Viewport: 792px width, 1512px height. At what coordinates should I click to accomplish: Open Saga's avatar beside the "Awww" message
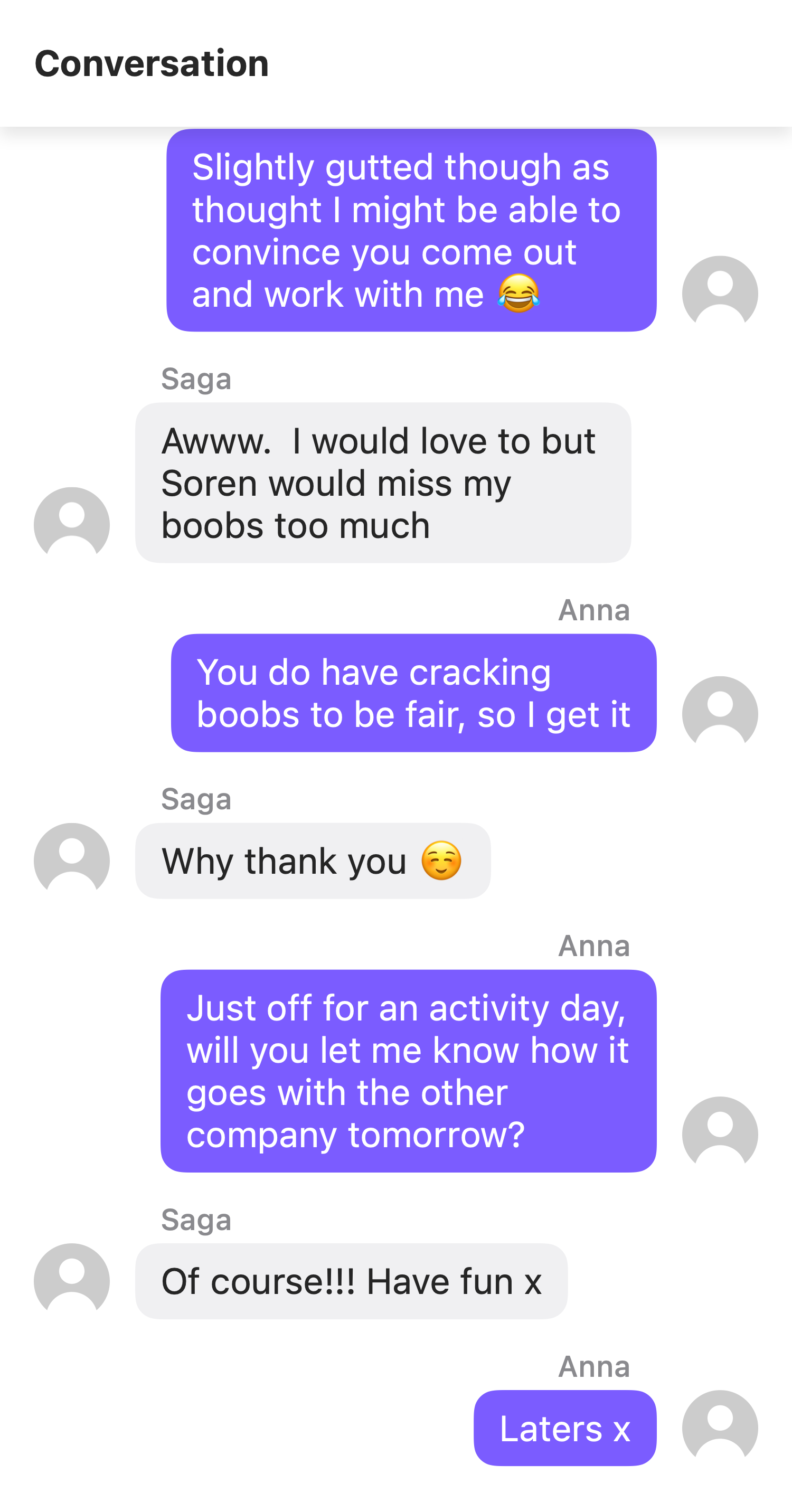(72, 525)
